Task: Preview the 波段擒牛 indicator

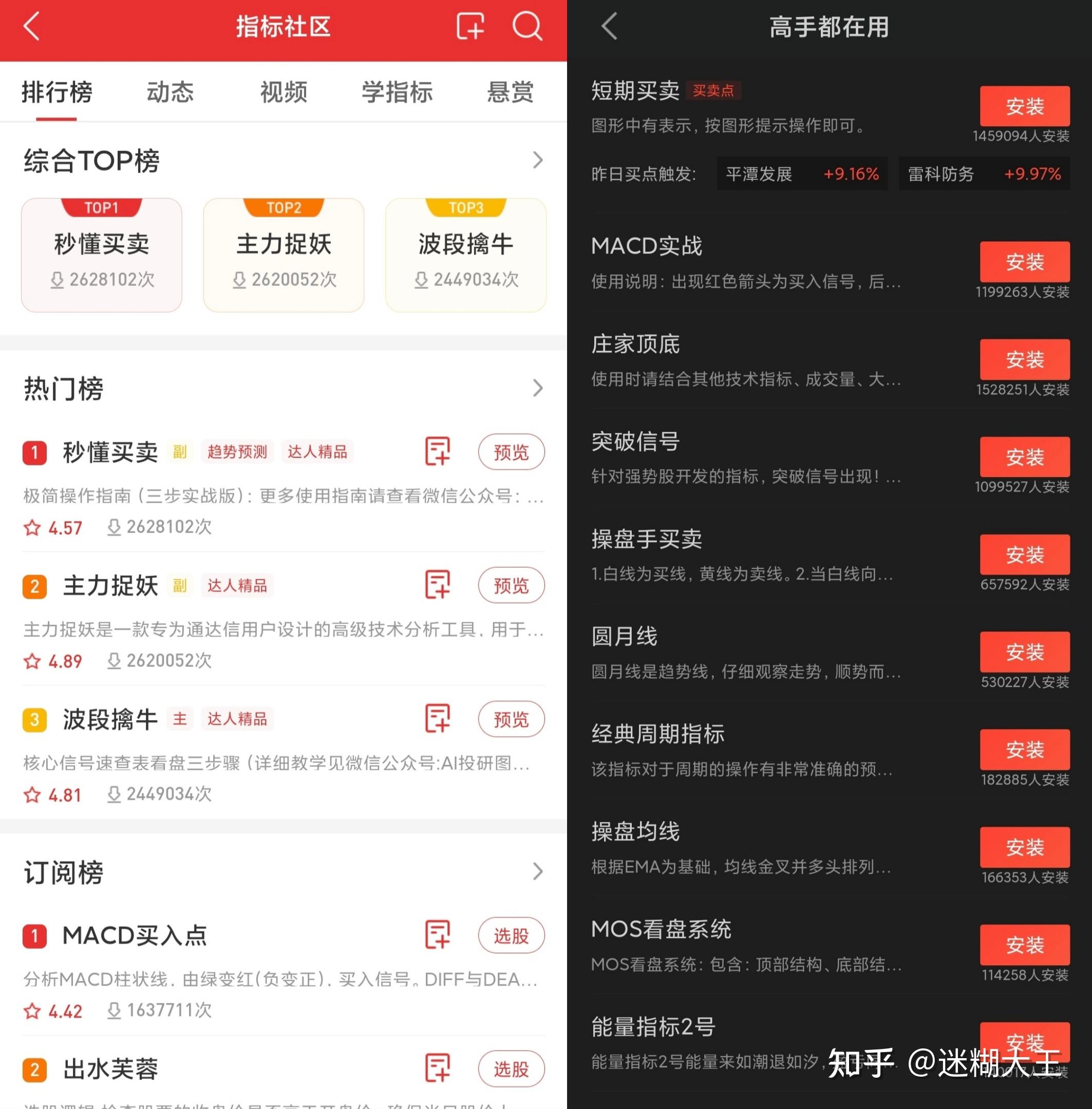Action: tap(511, 719)
